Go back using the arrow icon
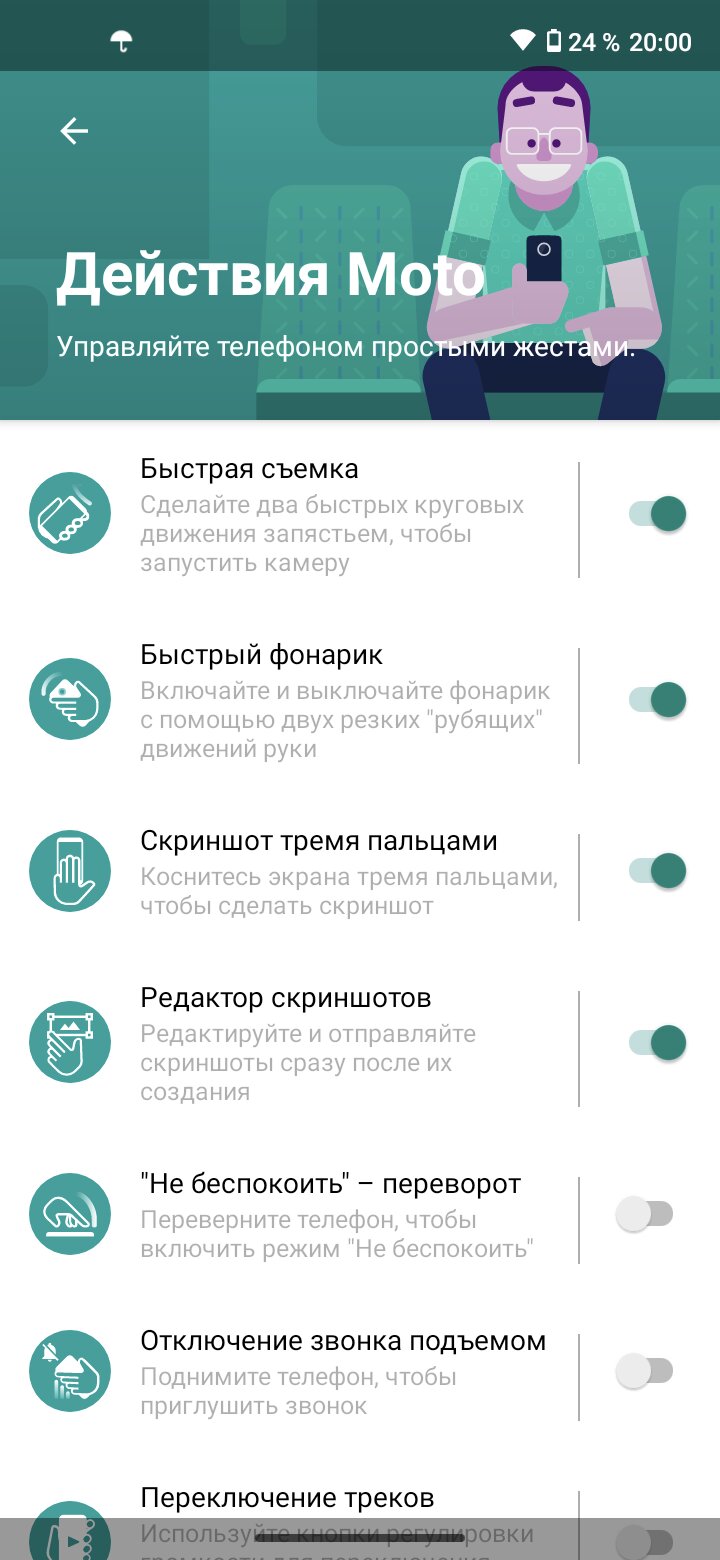The height and width of the screenshot is (1560, 720). pyautogui.click(x=74, y=130)
